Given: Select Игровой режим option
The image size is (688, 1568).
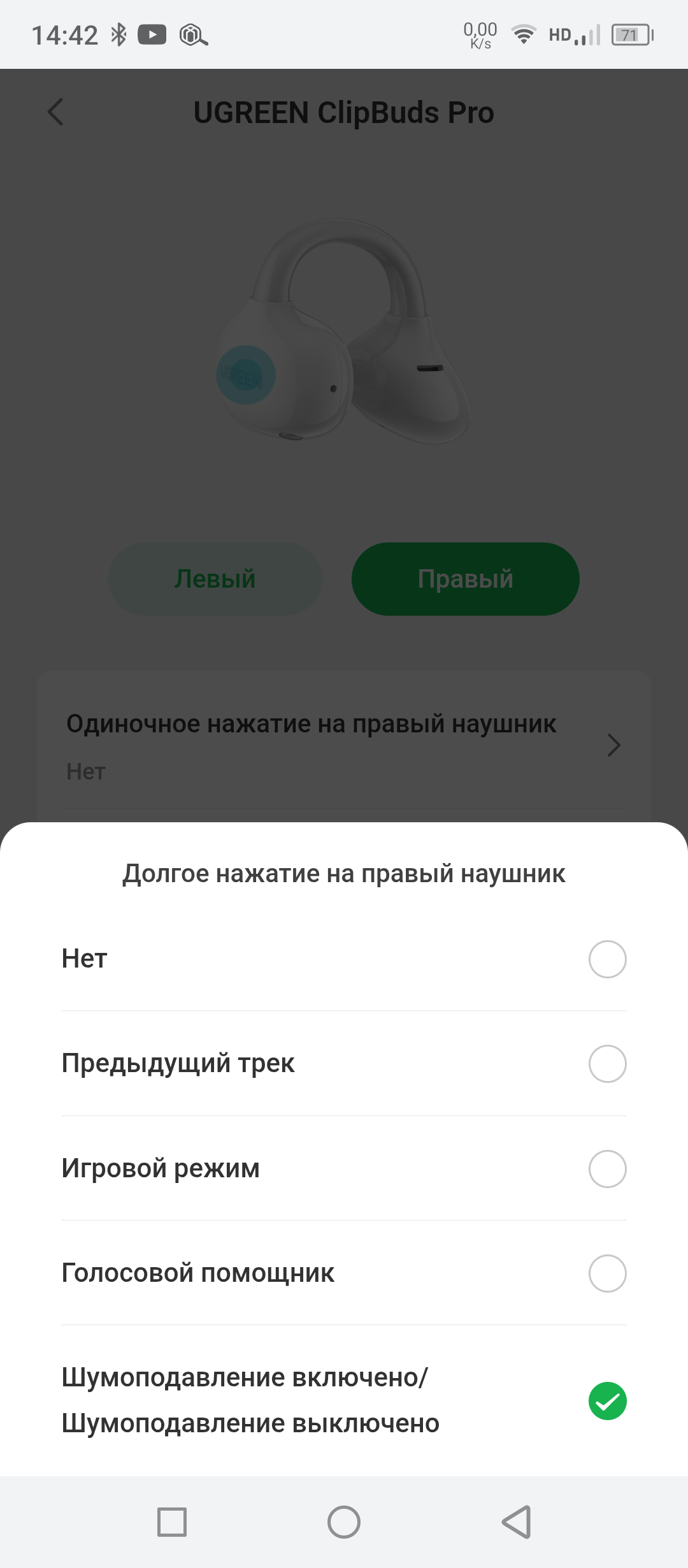Looking at the screenshot, I should coord(607,1169).
